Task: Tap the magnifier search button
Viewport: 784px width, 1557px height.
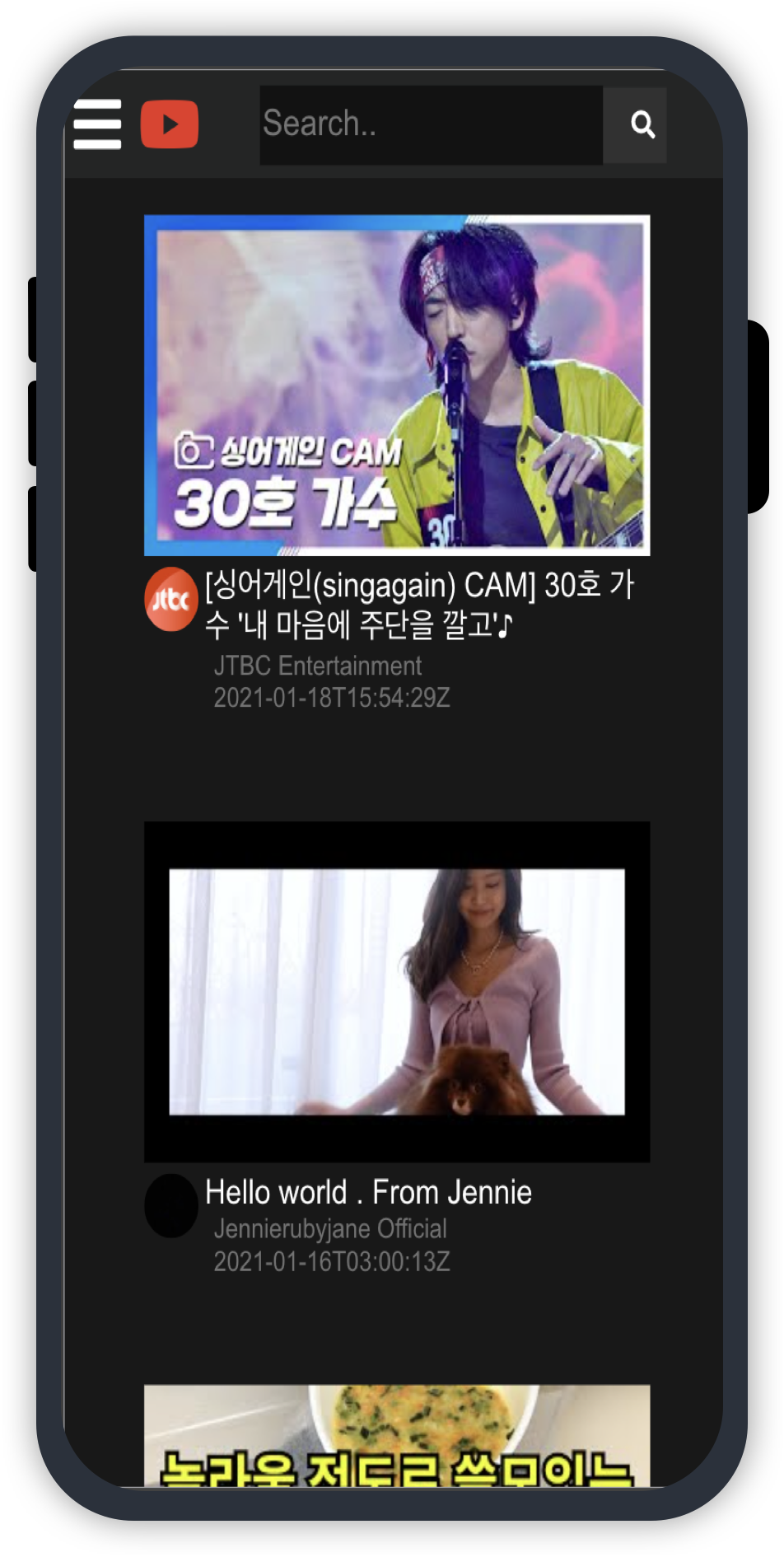Action: click(642, 125)
